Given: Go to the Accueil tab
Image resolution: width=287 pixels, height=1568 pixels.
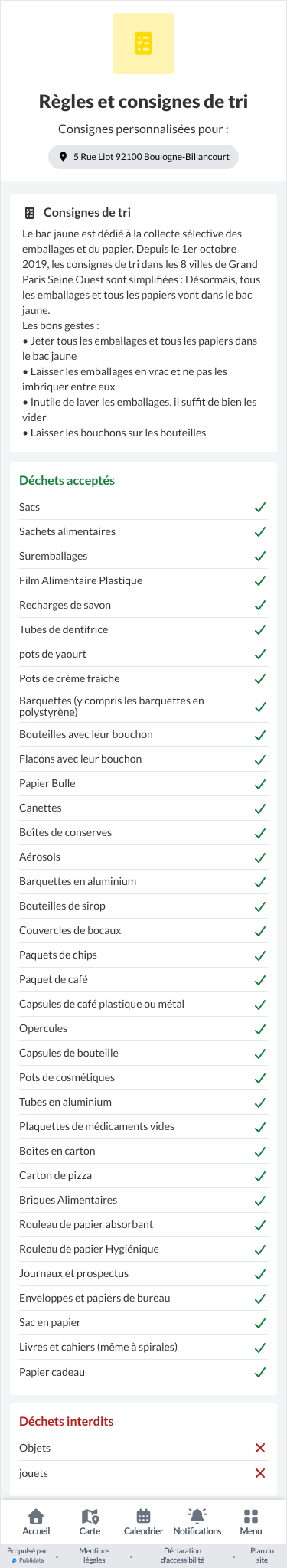Looking at the screenshot, I should [36, 1521].
